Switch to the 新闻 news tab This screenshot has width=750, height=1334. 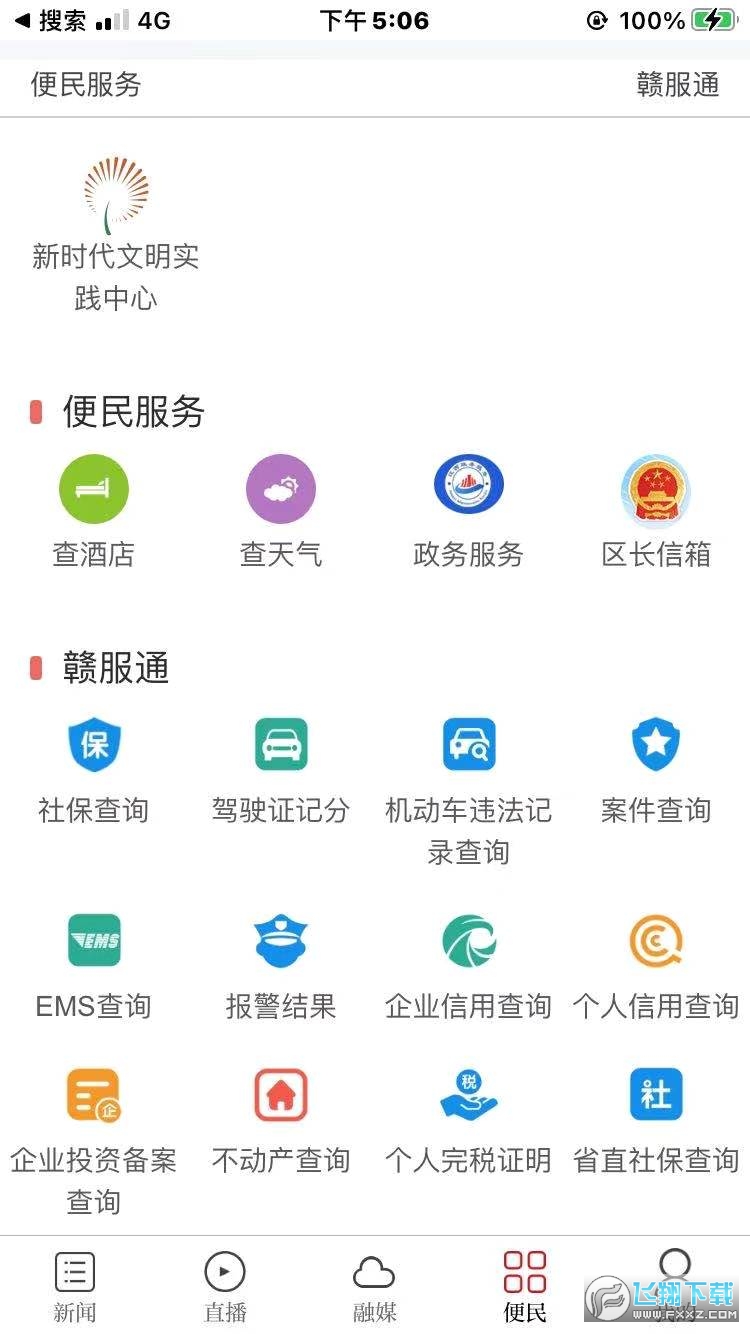[x=74, y=1285]
